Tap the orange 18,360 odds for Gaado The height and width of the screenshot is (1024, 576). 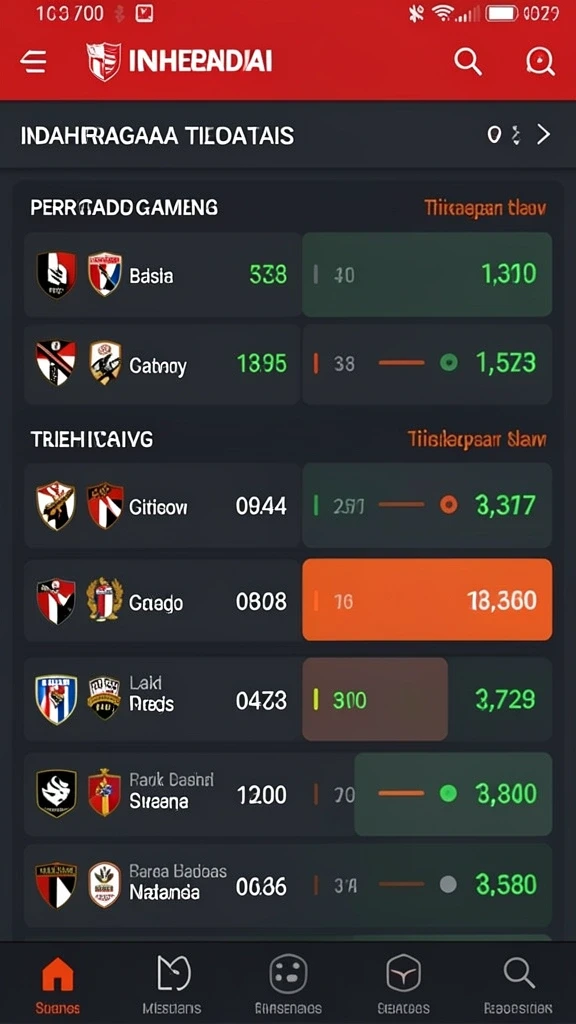click(427, 600)
